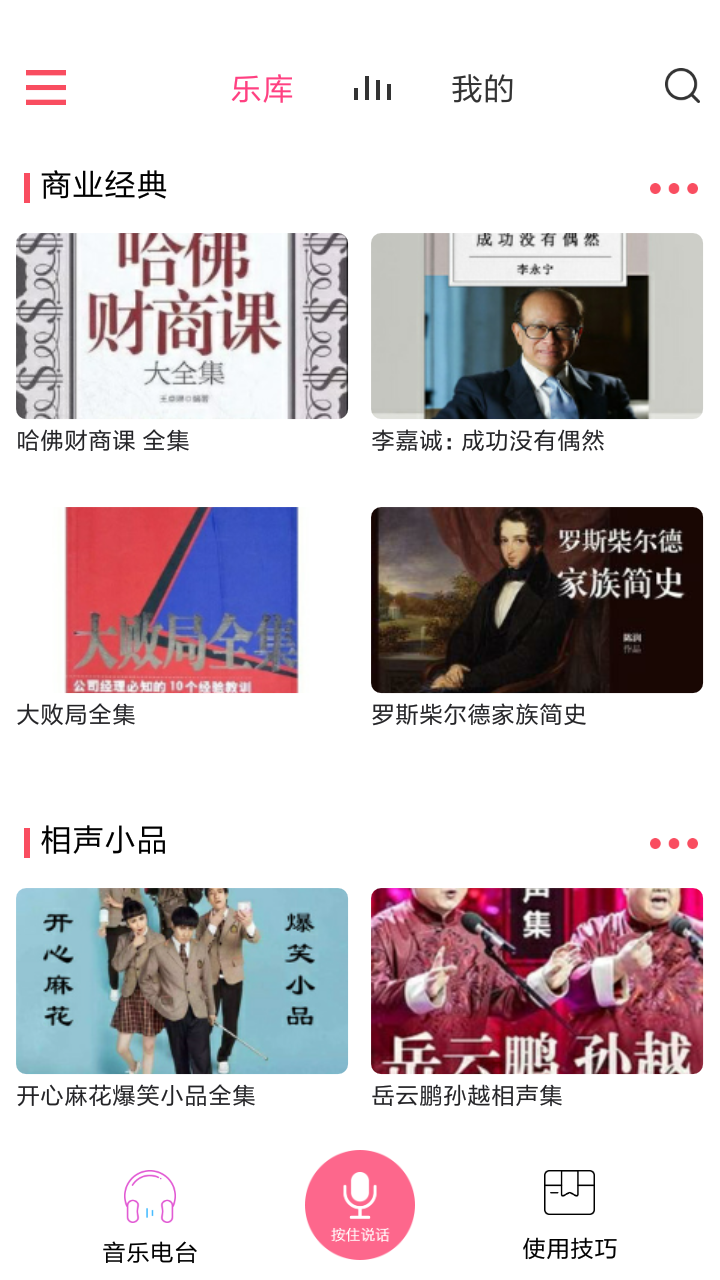Viewport: 720px width, 1280px height.
Task: Open 李嘉诚: 成功没有偶然
Action: click(x=536, y=325)
